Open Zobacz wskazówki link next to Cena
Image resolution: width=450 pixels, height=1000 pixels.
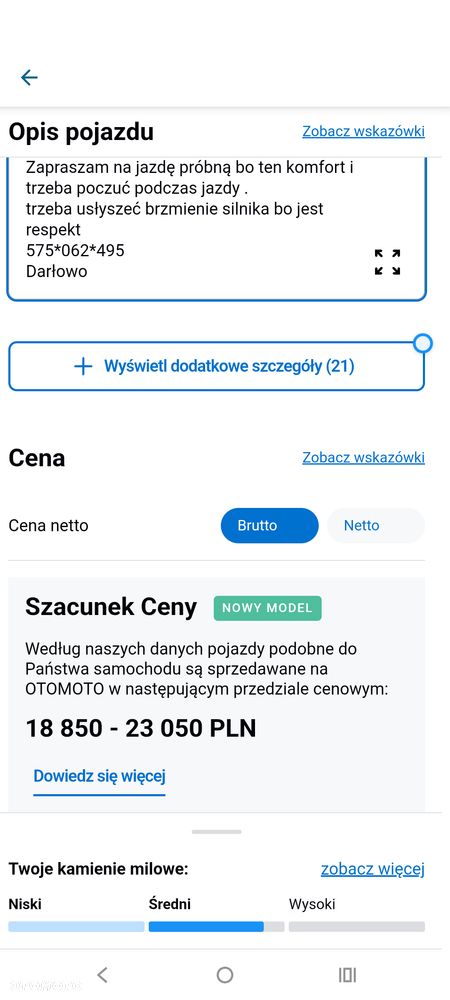(363, 457)
